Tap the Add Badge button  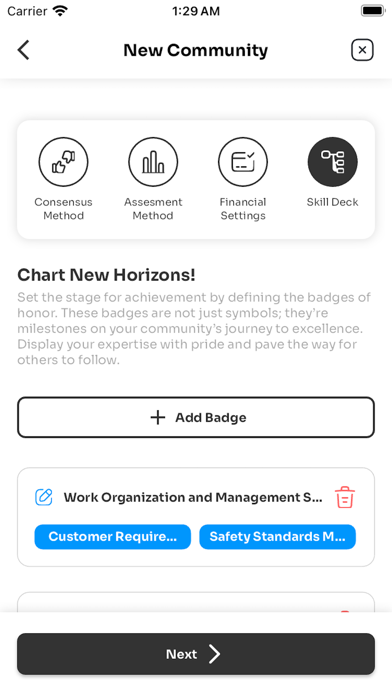[196, 417]
